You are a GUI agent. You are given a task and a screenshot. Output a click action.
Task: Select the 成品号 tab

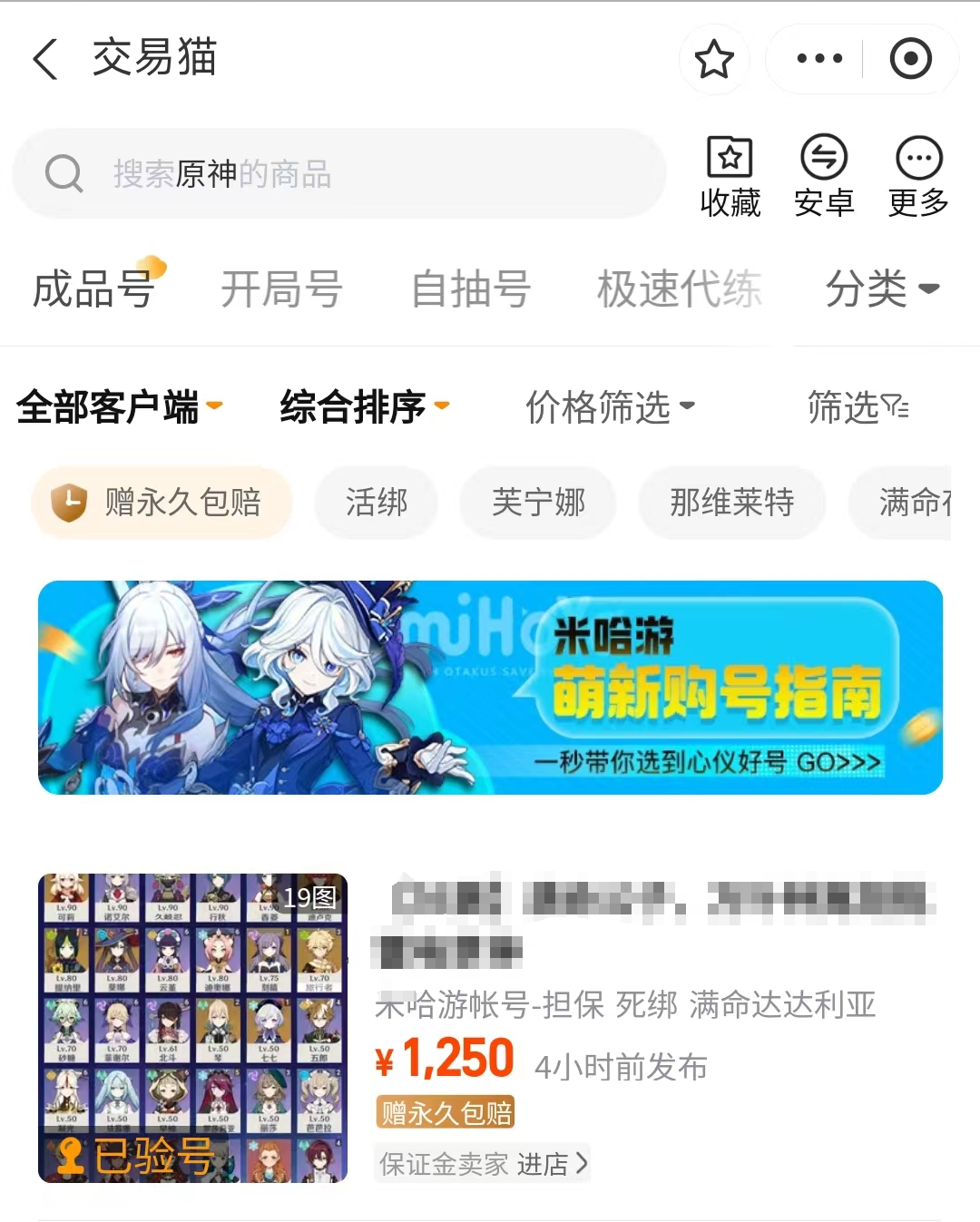tap(94, 288)
